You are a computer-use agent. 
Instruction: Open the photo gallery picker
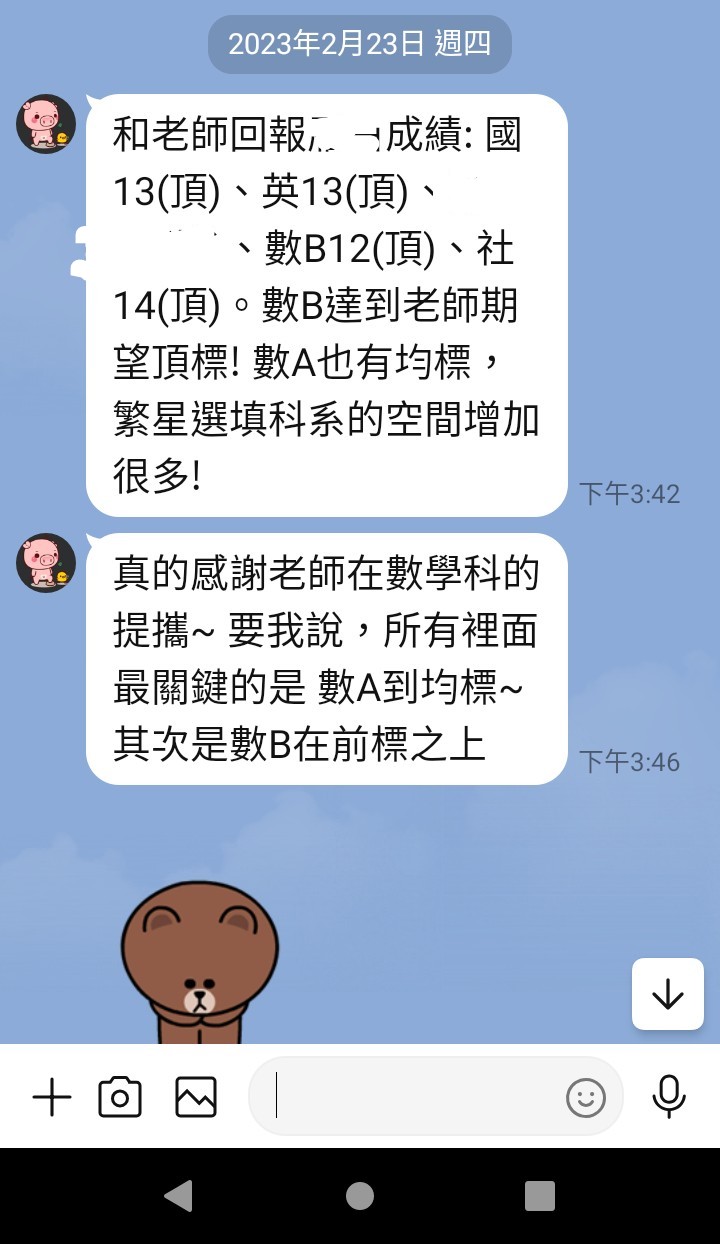point(196,1098)
